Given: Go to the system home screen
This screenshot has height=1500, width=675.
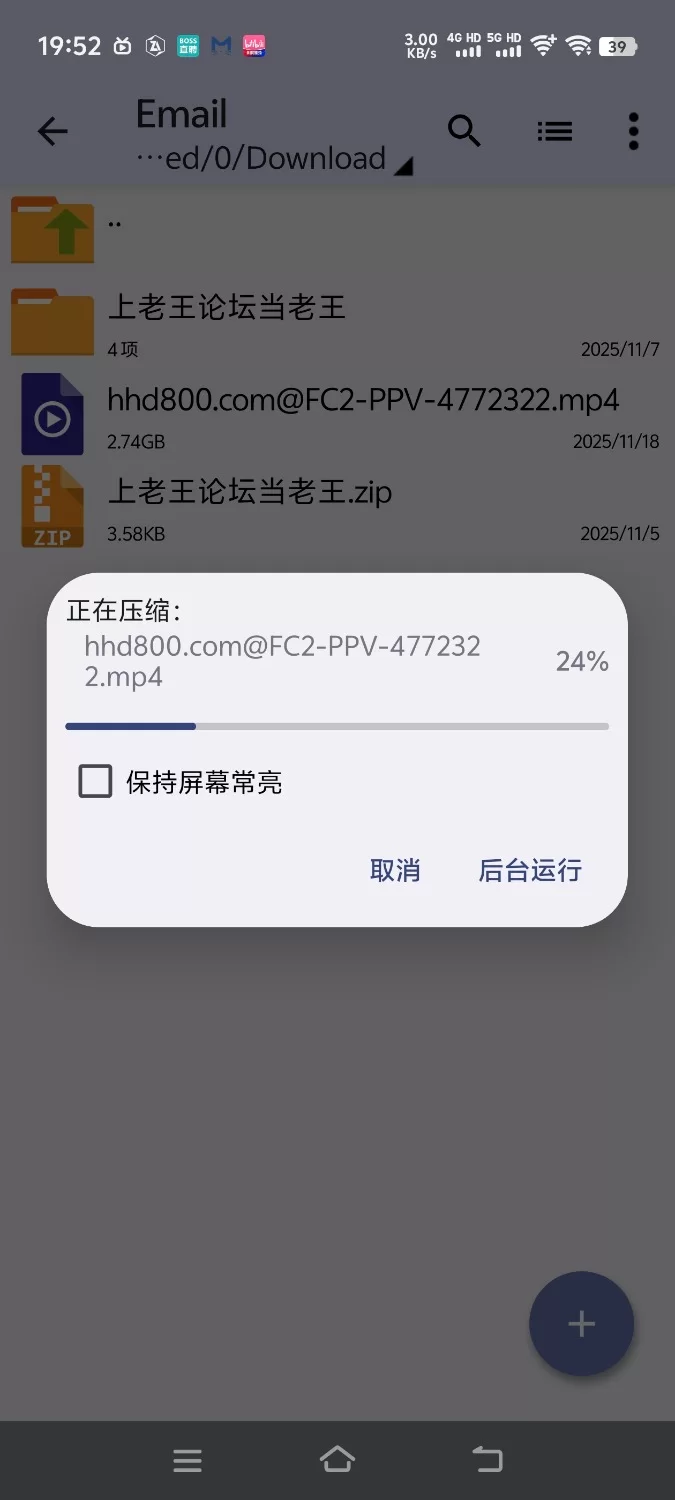Looking at the screenshot, I should (x=337, y=1460).
